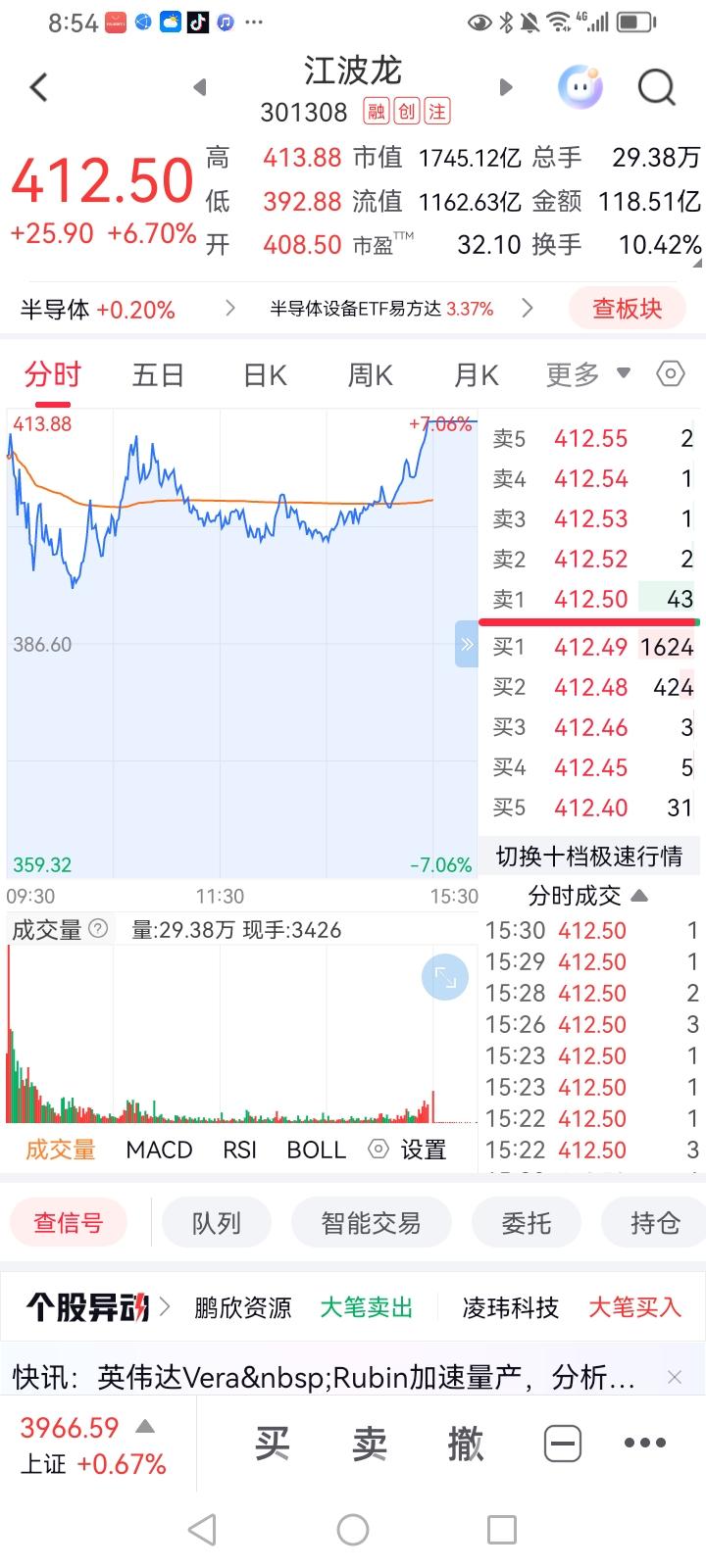Screen dimensions: 706x1568
Task: Switch to the 日K chart tab
Action: click(265, 375)
